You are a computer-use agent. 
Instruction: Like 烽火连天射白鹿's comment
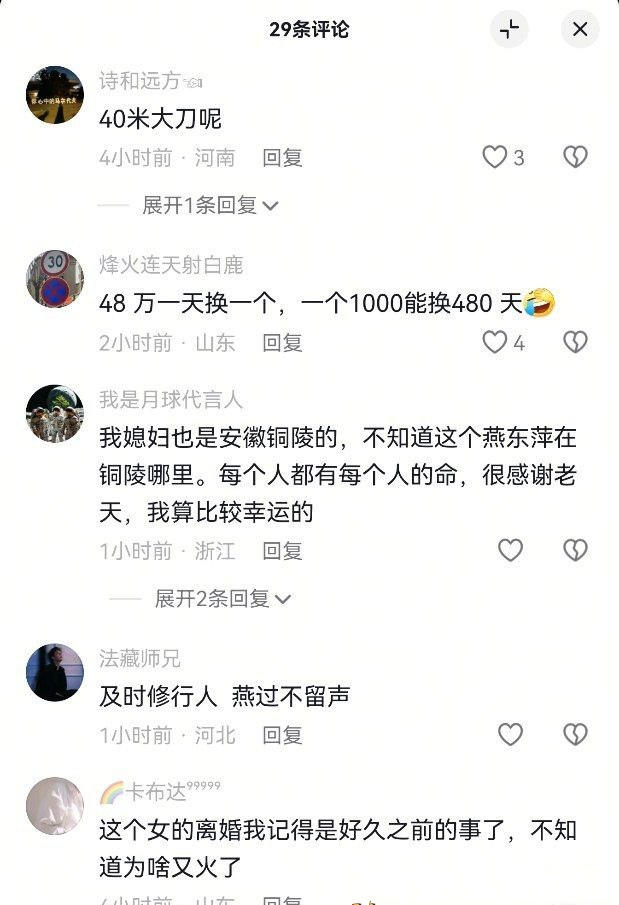click(495, 342)
